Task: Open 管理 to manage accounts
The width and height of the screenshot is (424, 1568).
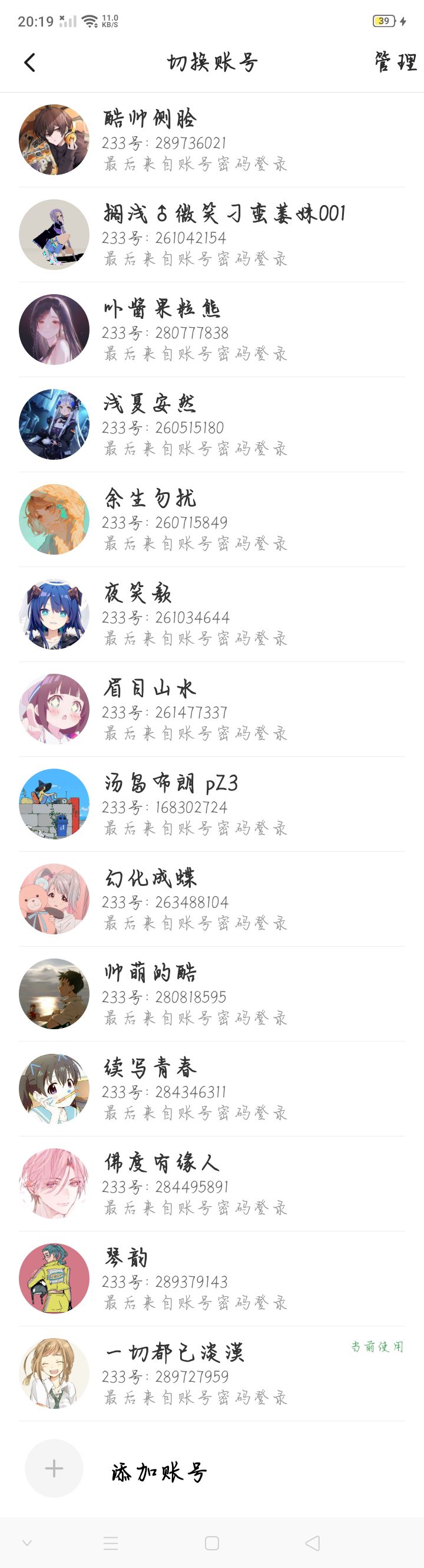Action: coord(395,62)
